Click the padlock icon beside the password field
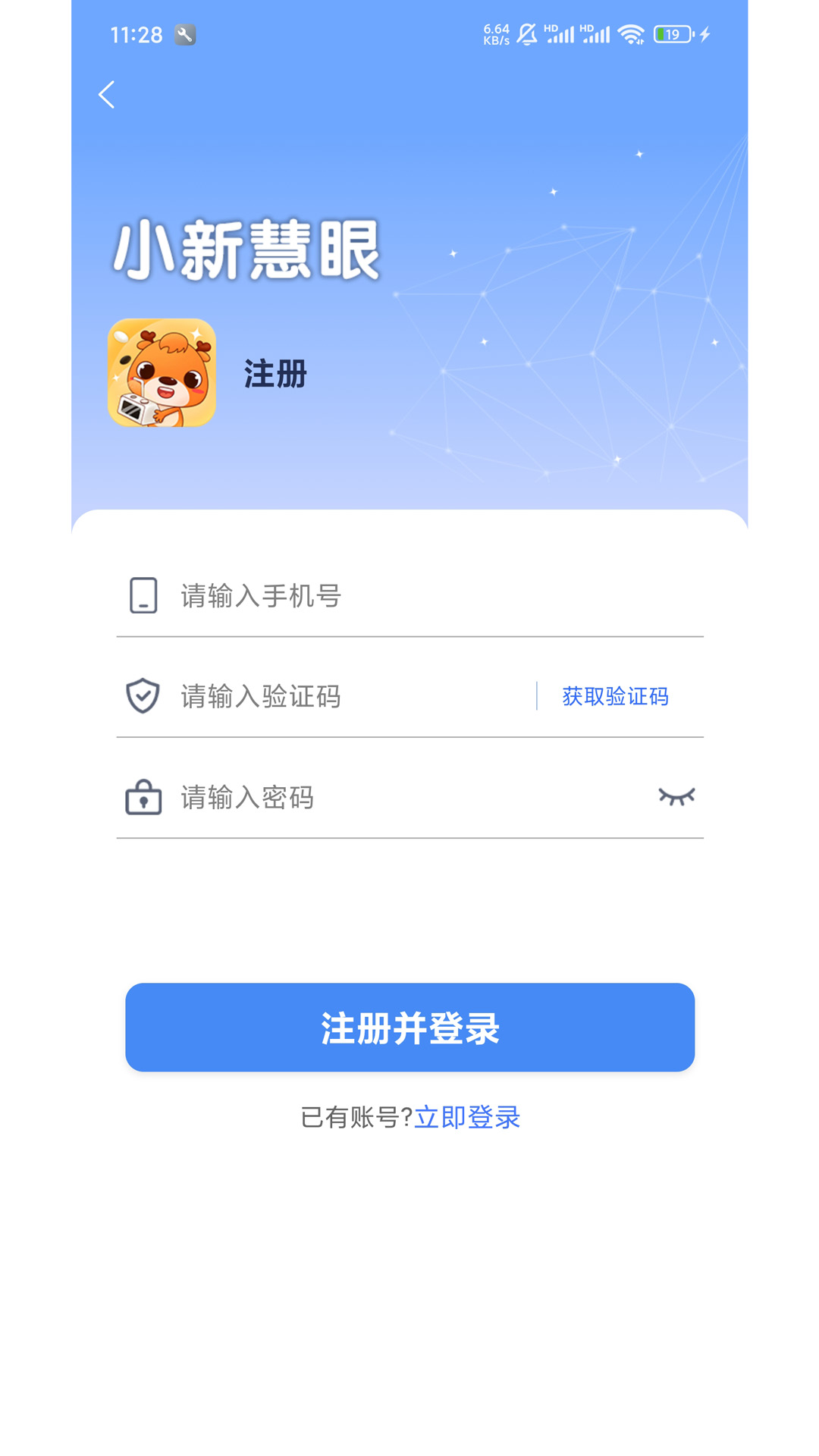 click(143, 797)
